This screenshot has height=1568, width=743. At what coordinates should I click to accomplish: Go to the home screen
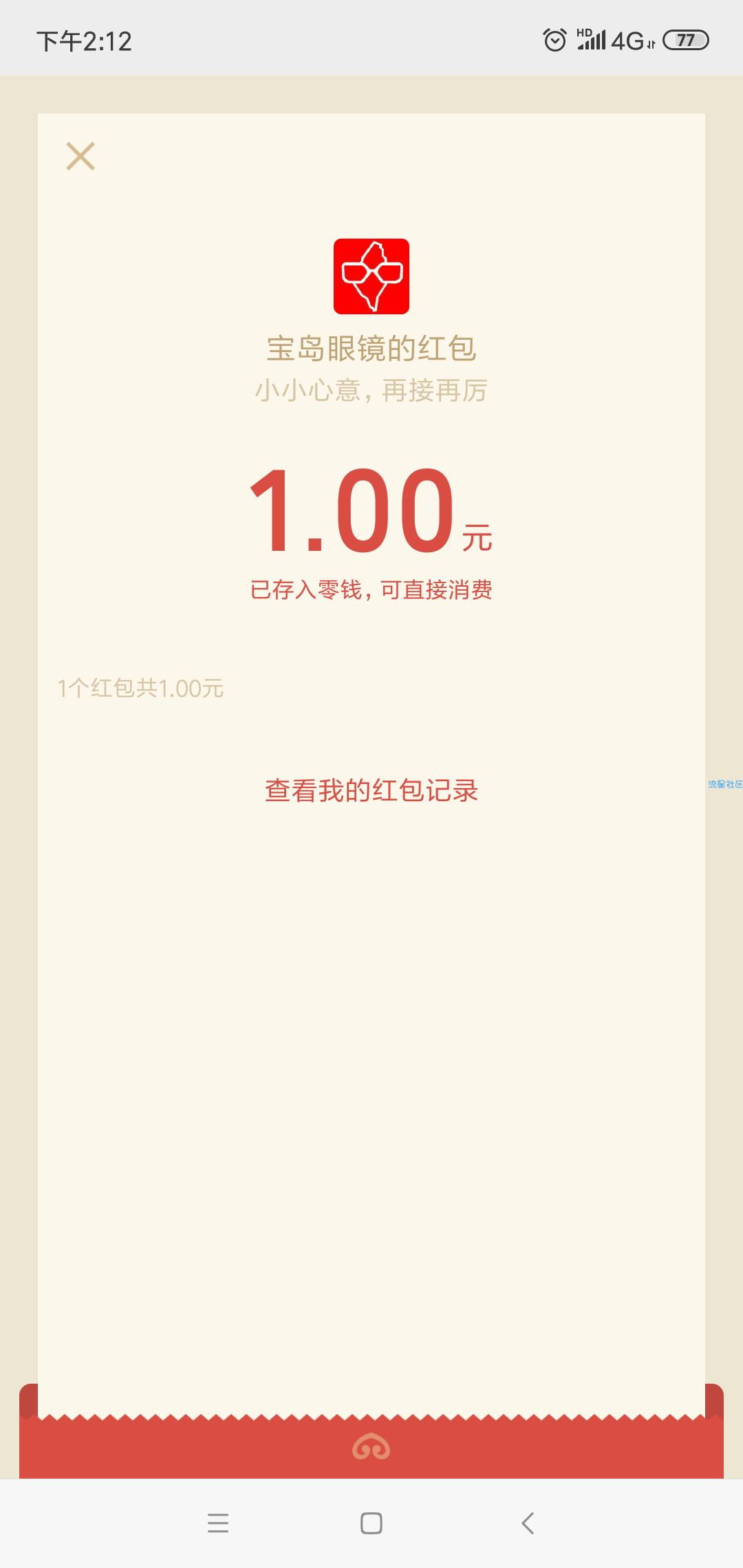click(371, 1523)
